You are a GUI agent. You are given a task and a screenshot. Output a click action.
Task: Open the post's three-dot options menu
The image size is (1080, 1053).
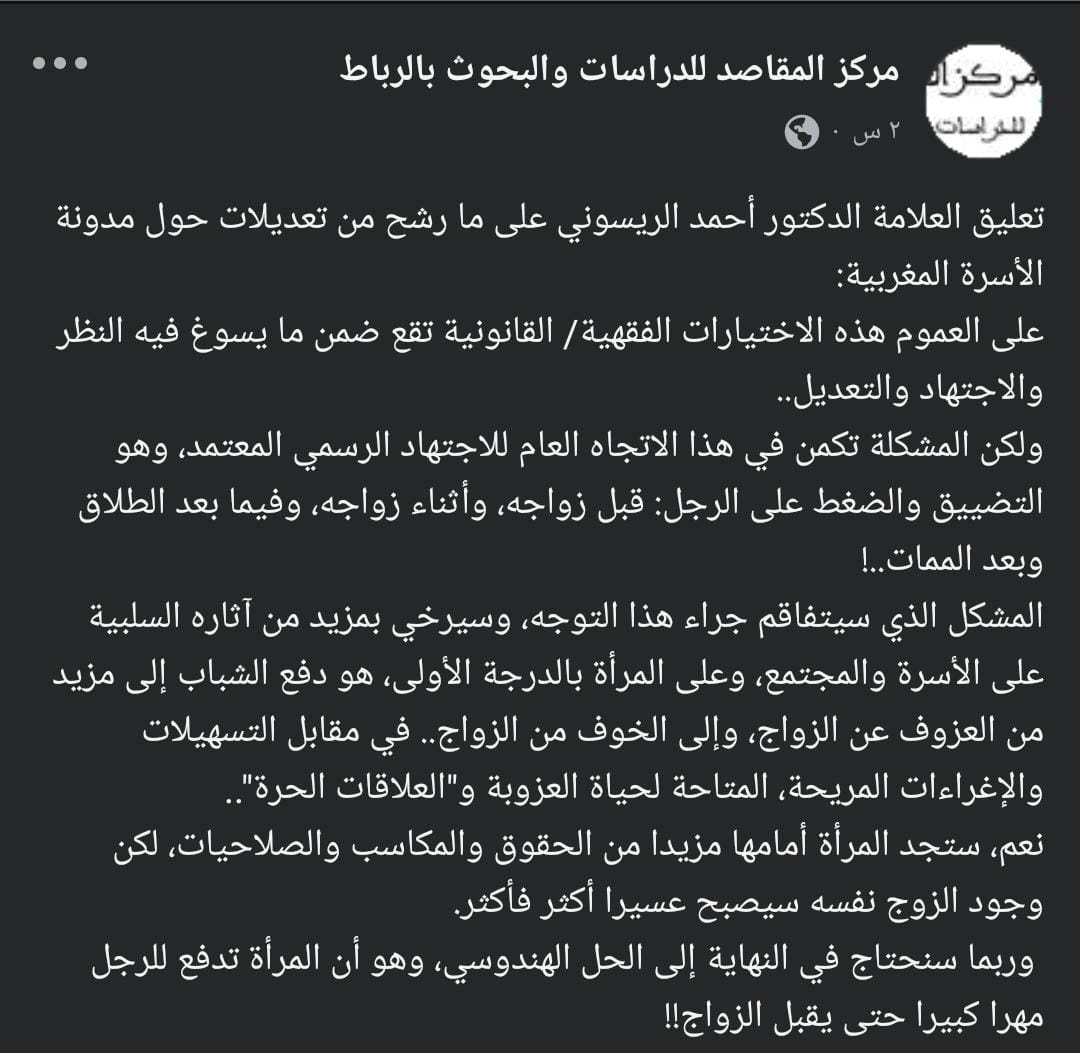click(59, 63)
